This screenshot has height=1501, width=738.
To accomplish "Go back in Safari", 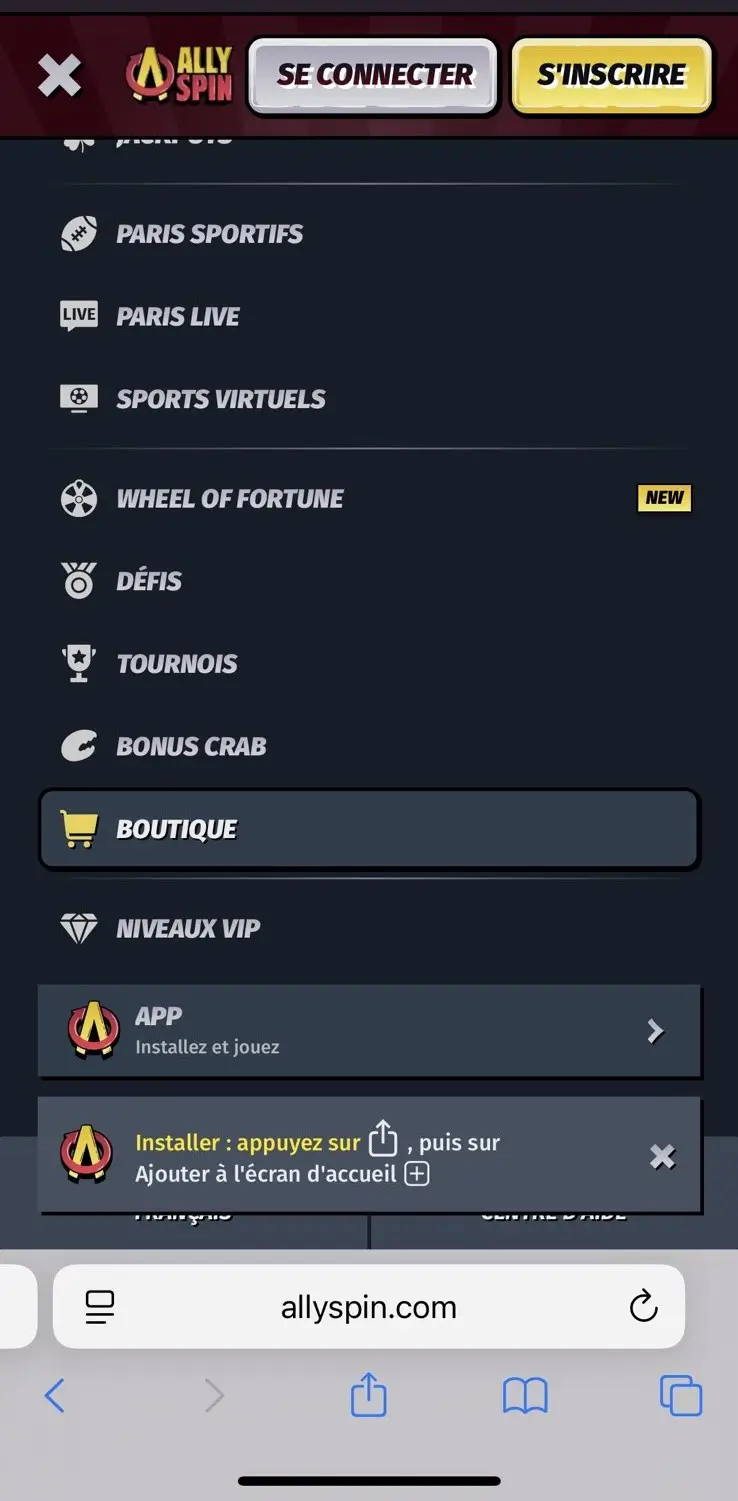I will [x=55, y=1395].
